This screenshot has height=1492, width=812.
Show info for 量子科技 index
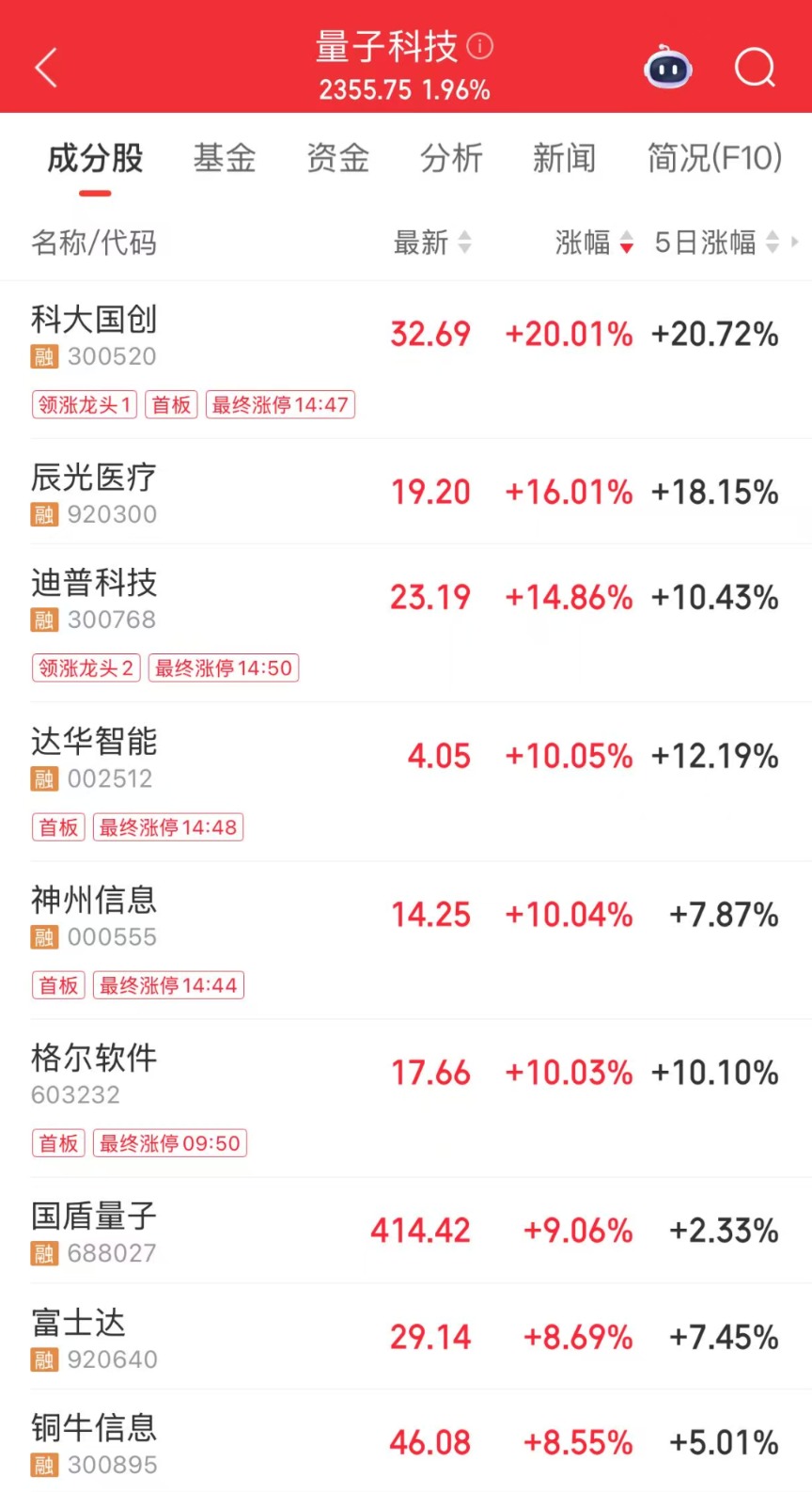click(480, 46)
